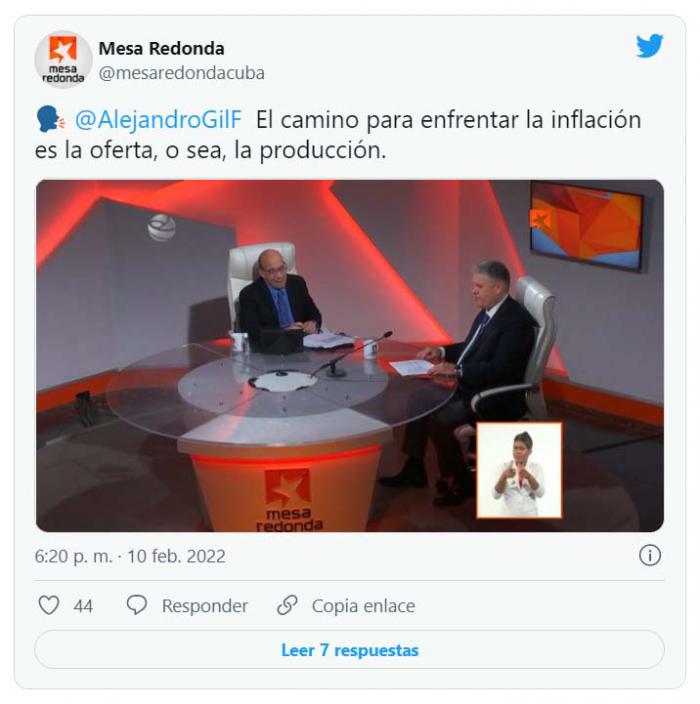The height and width of the screenshot is (704, 700).
Task: Open the tweet info icon
Action: pyautogui.click(x=649, y=556)
